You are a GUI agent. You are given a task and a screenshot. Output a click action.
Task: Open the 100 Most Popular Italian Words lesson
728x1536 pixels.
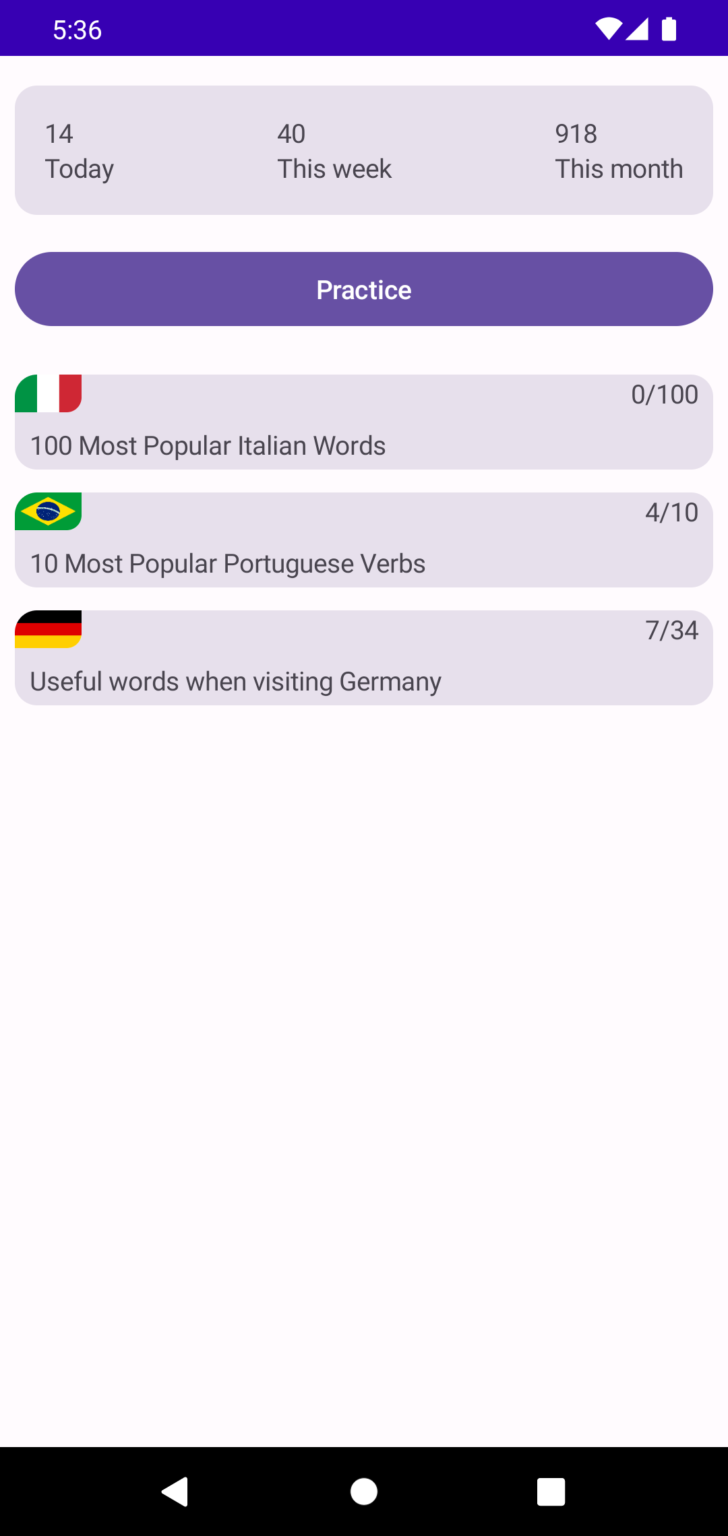[206, 445]
